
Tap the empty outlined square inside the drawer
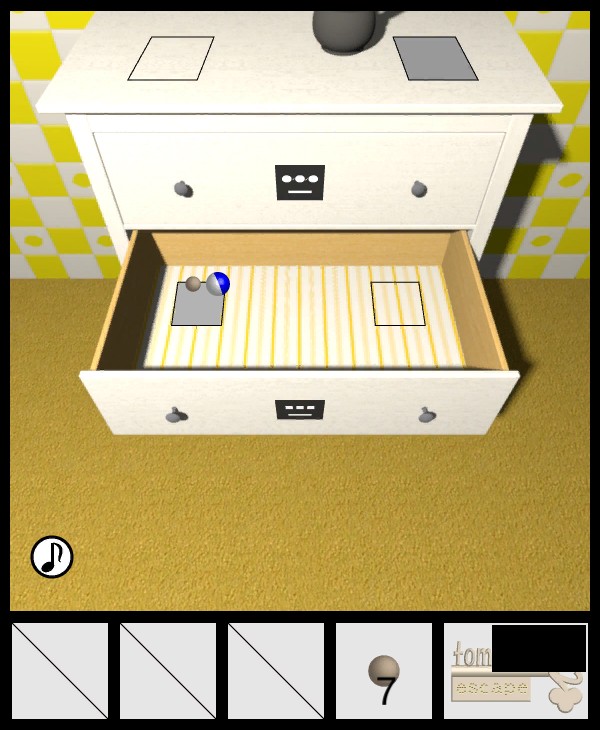click(x=399, y=304)
